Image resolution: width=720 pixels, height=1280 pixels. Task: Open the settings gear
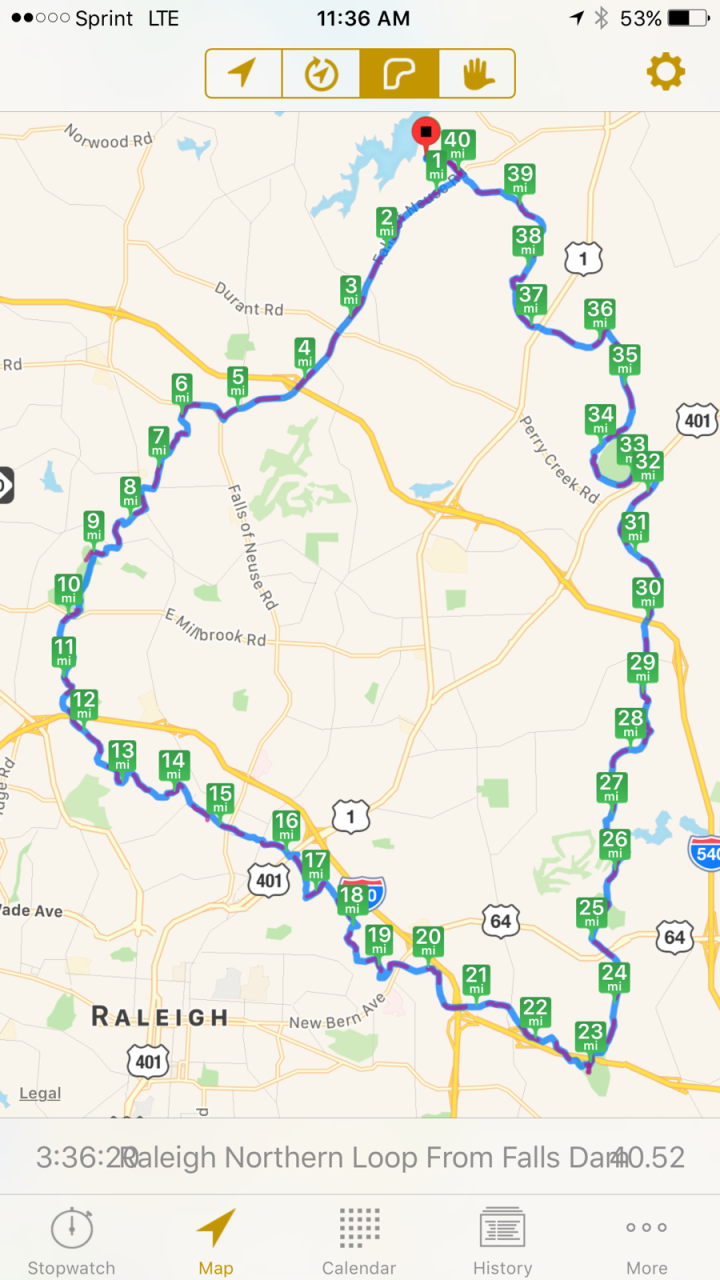(665, 72)
